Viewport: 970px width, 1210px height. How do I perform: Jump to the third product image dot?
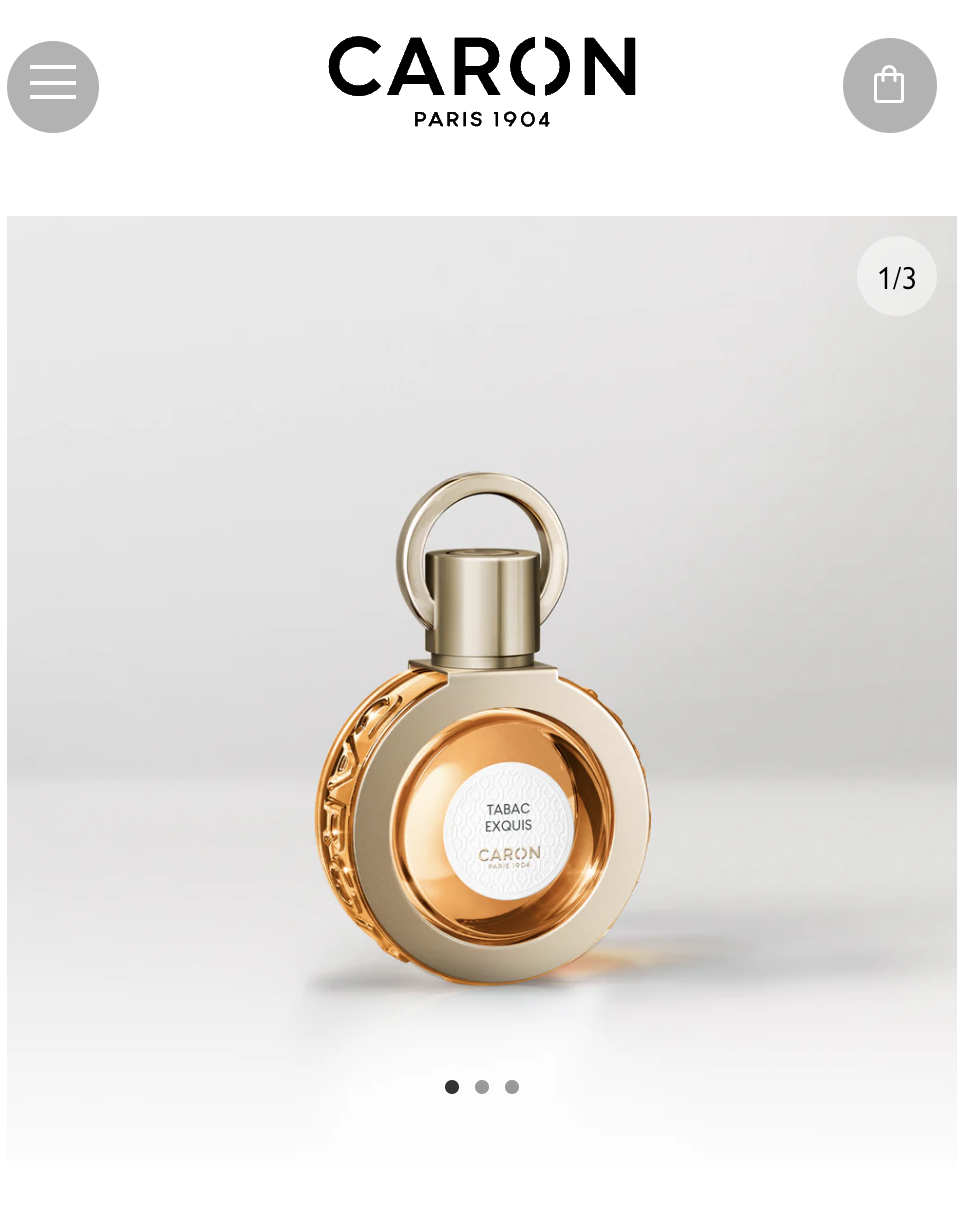(x=512, y=1087)
